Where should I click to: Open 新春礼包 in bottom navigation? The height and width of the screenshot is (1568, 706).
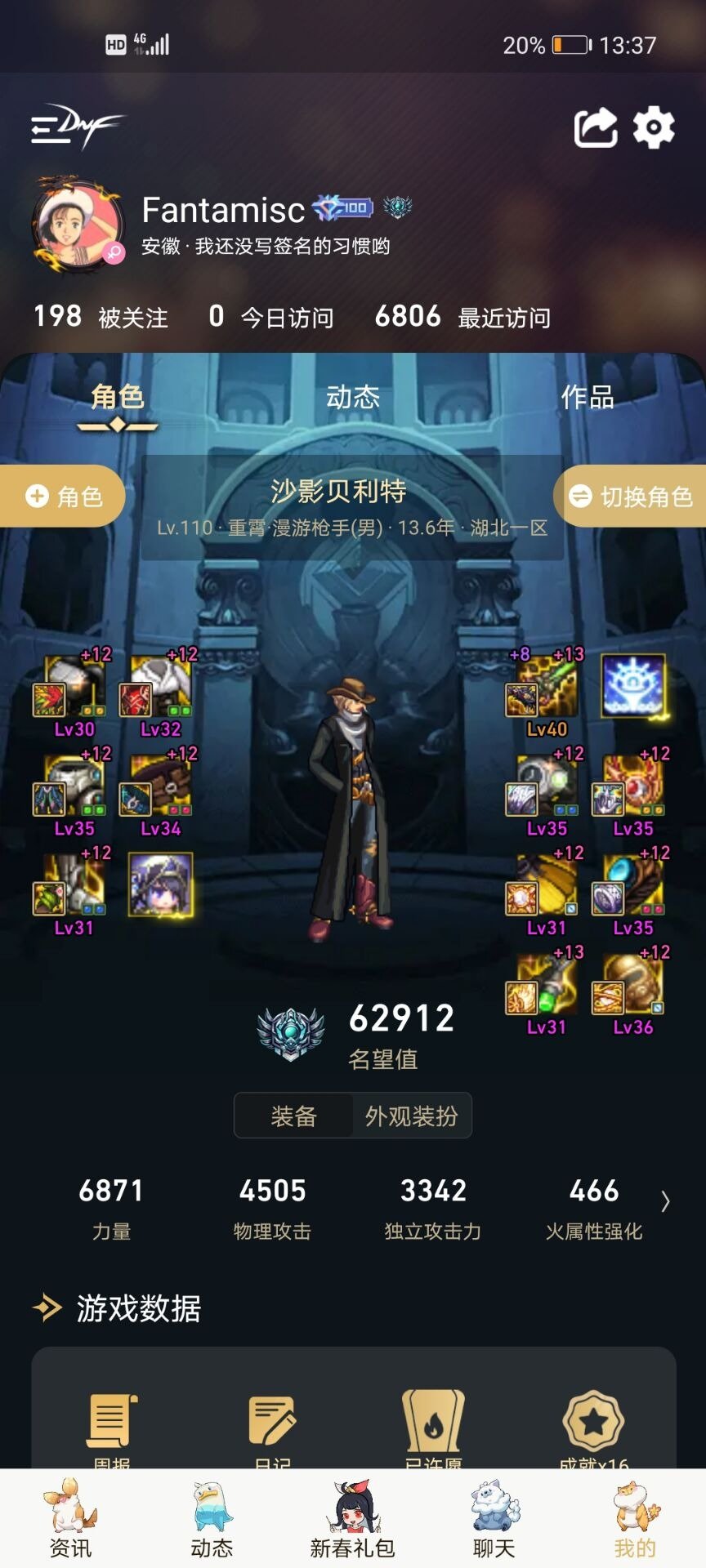tap(353, 1521)
